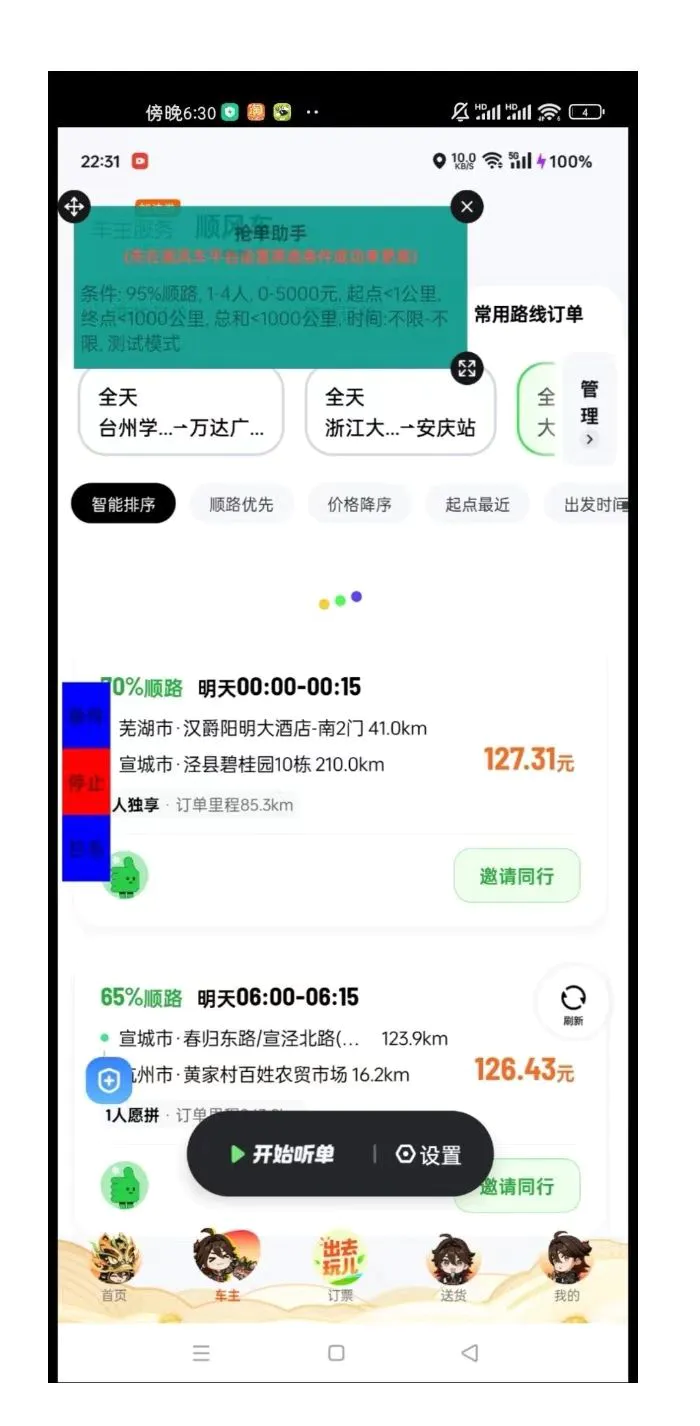Close the 抢单助手 overlay panel

point(467,207)
